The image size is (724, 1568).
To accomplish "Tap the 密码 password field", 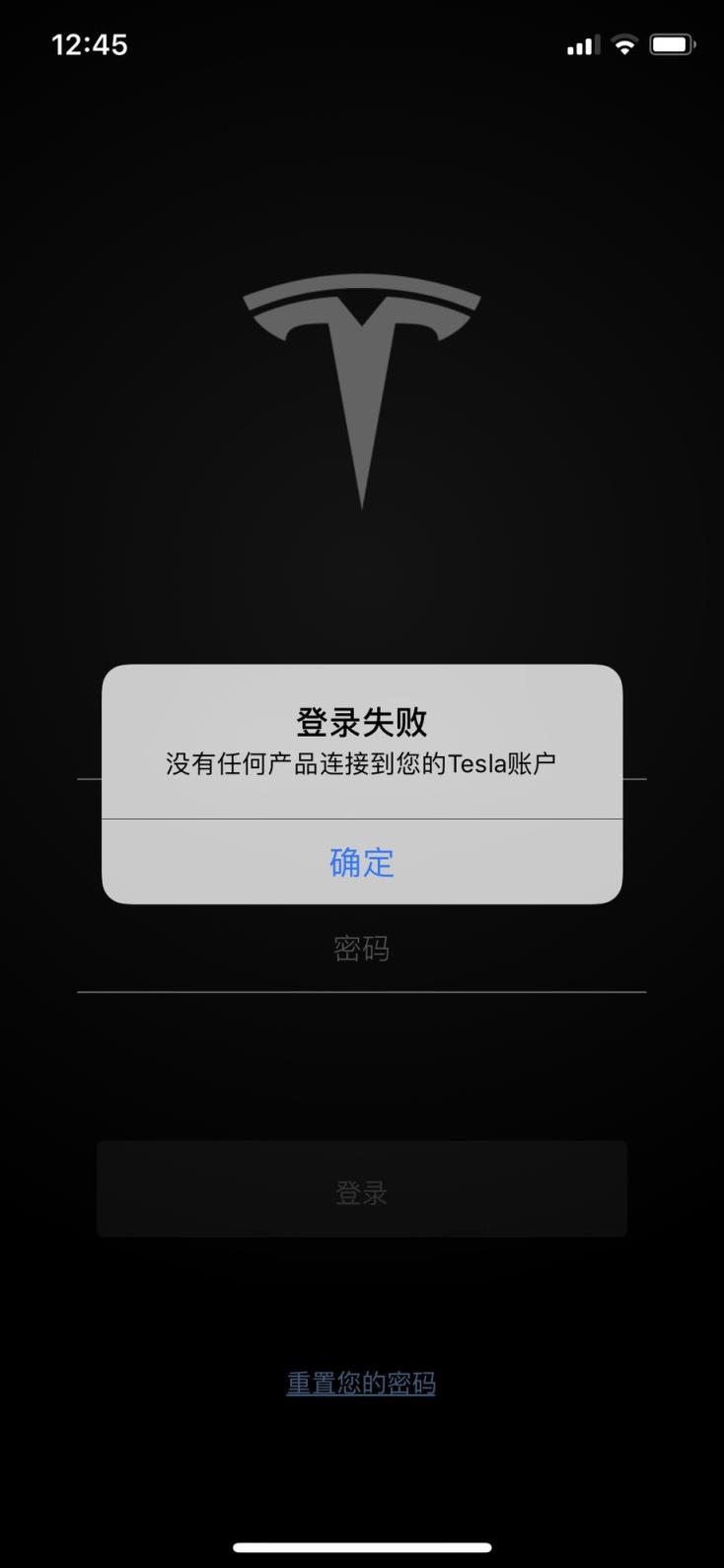I will [361, 950].
